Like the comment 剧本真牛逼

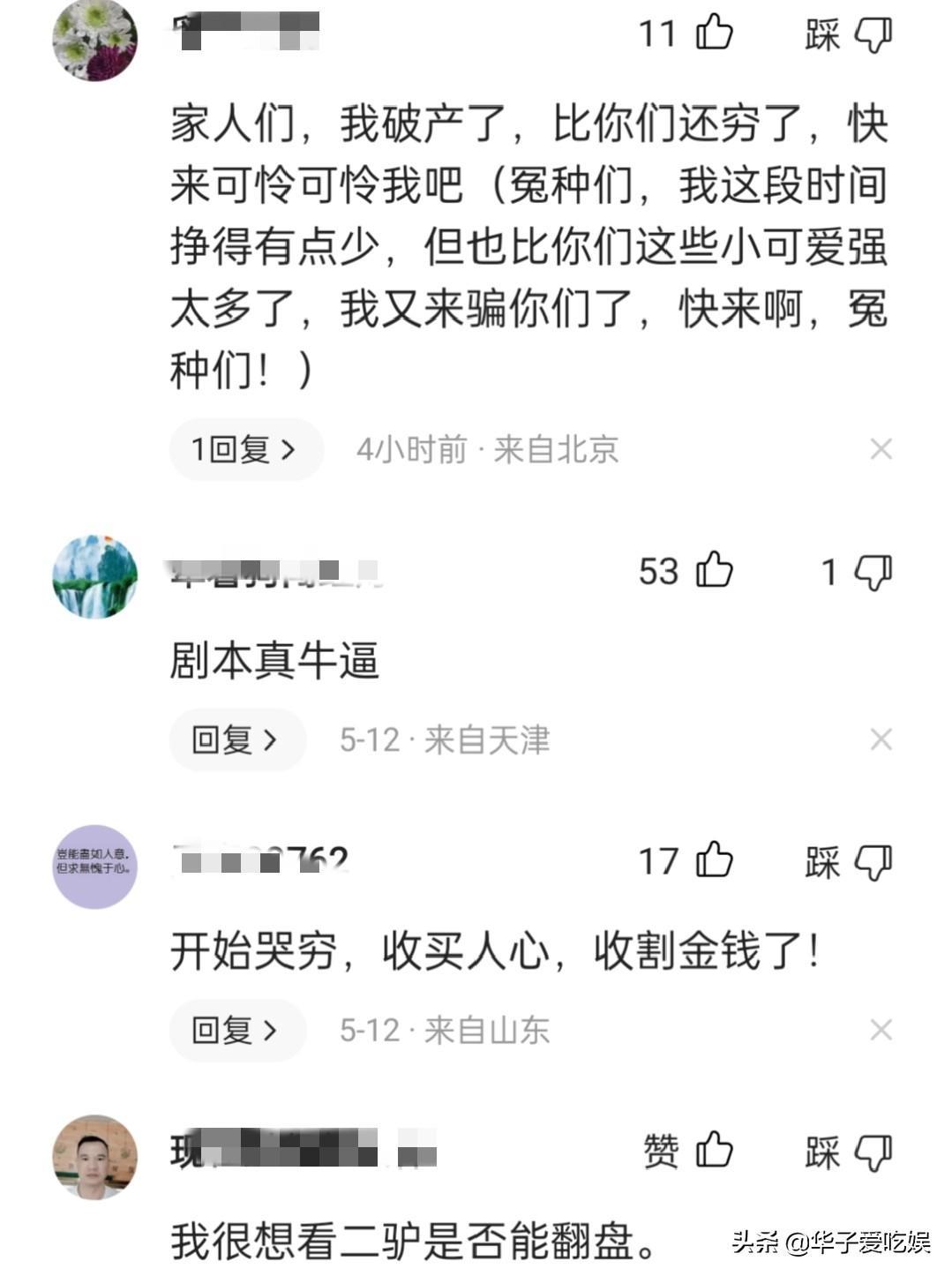coord(714,570)
